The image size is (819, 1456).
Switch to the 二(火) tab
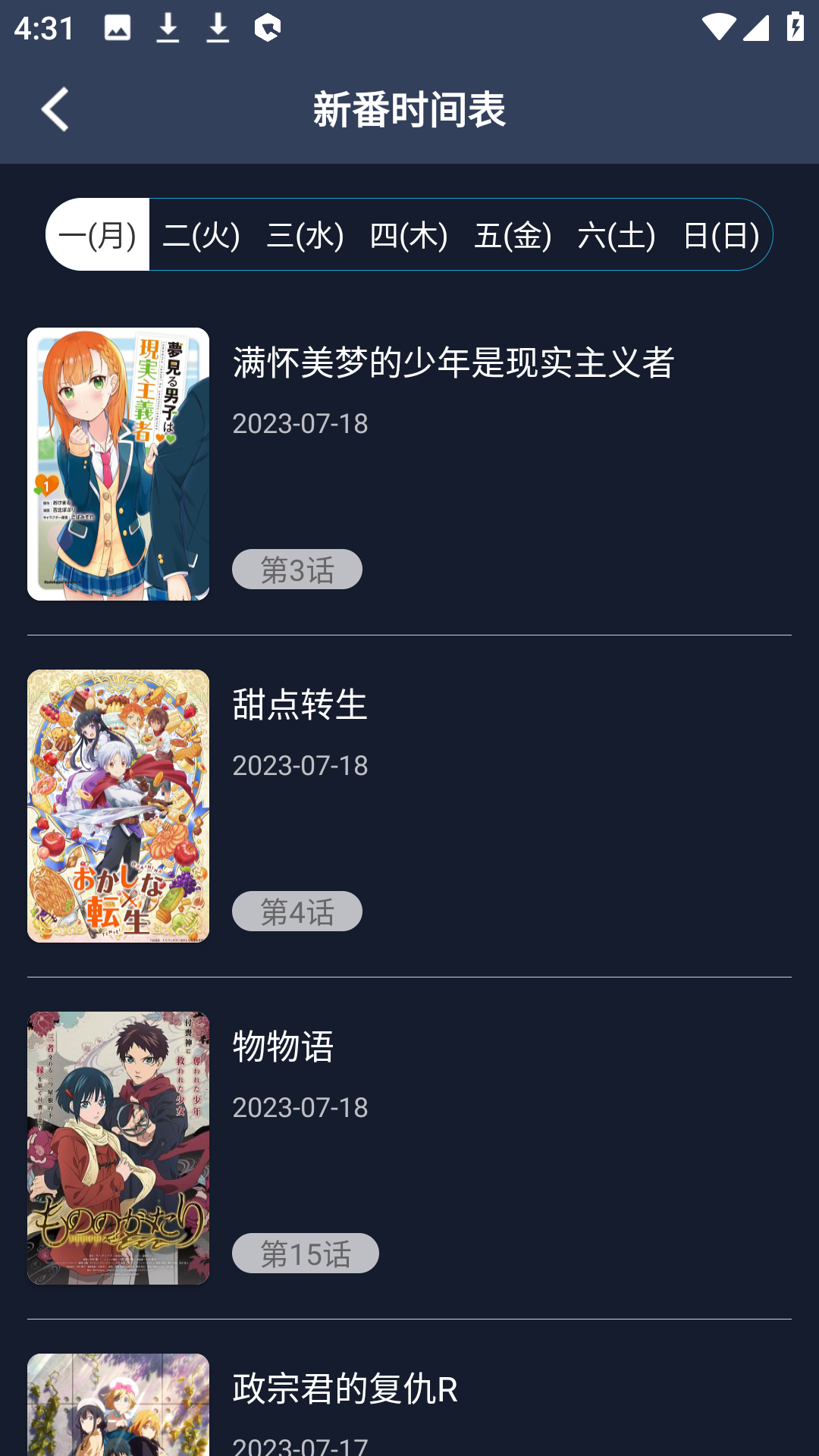201,235
